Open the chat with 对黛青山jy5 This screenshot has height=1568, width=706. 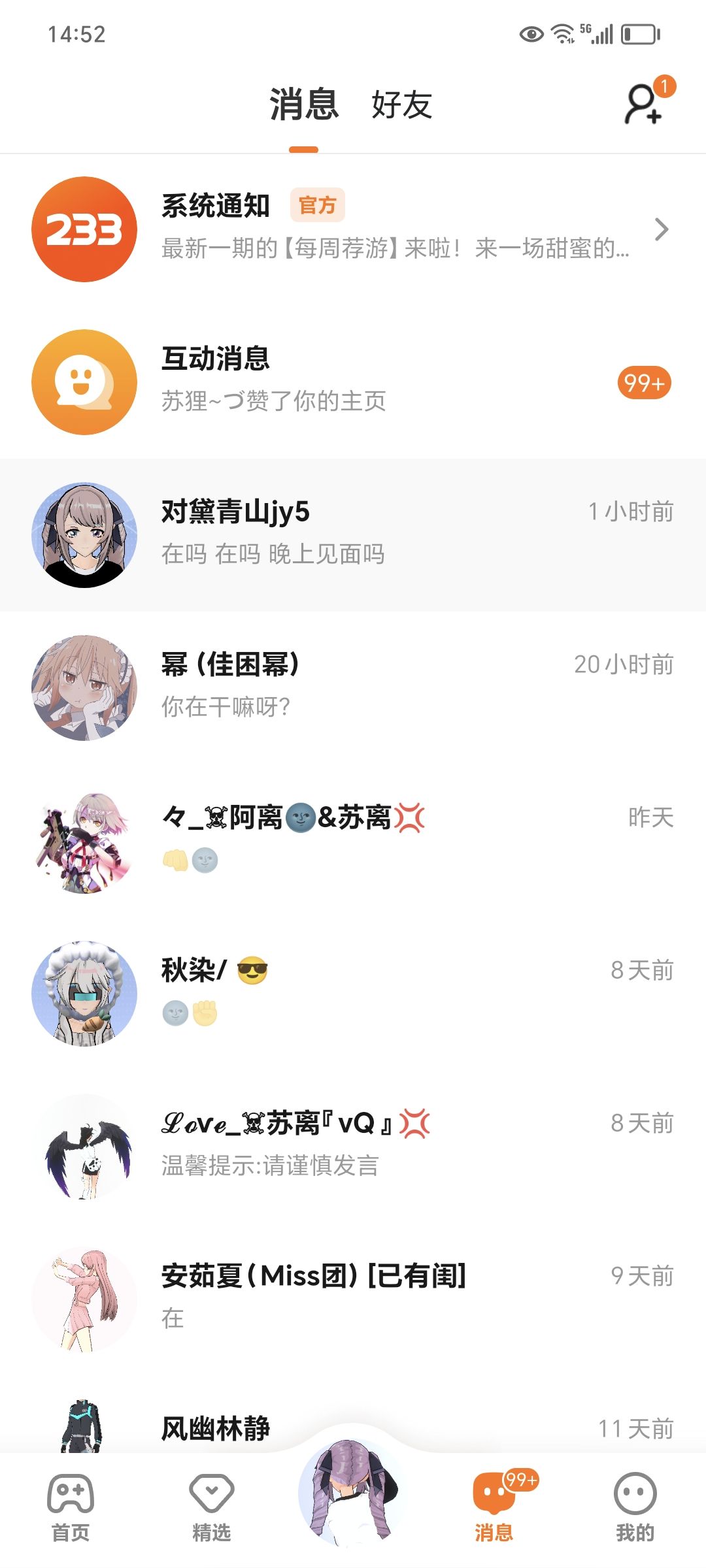353,535
